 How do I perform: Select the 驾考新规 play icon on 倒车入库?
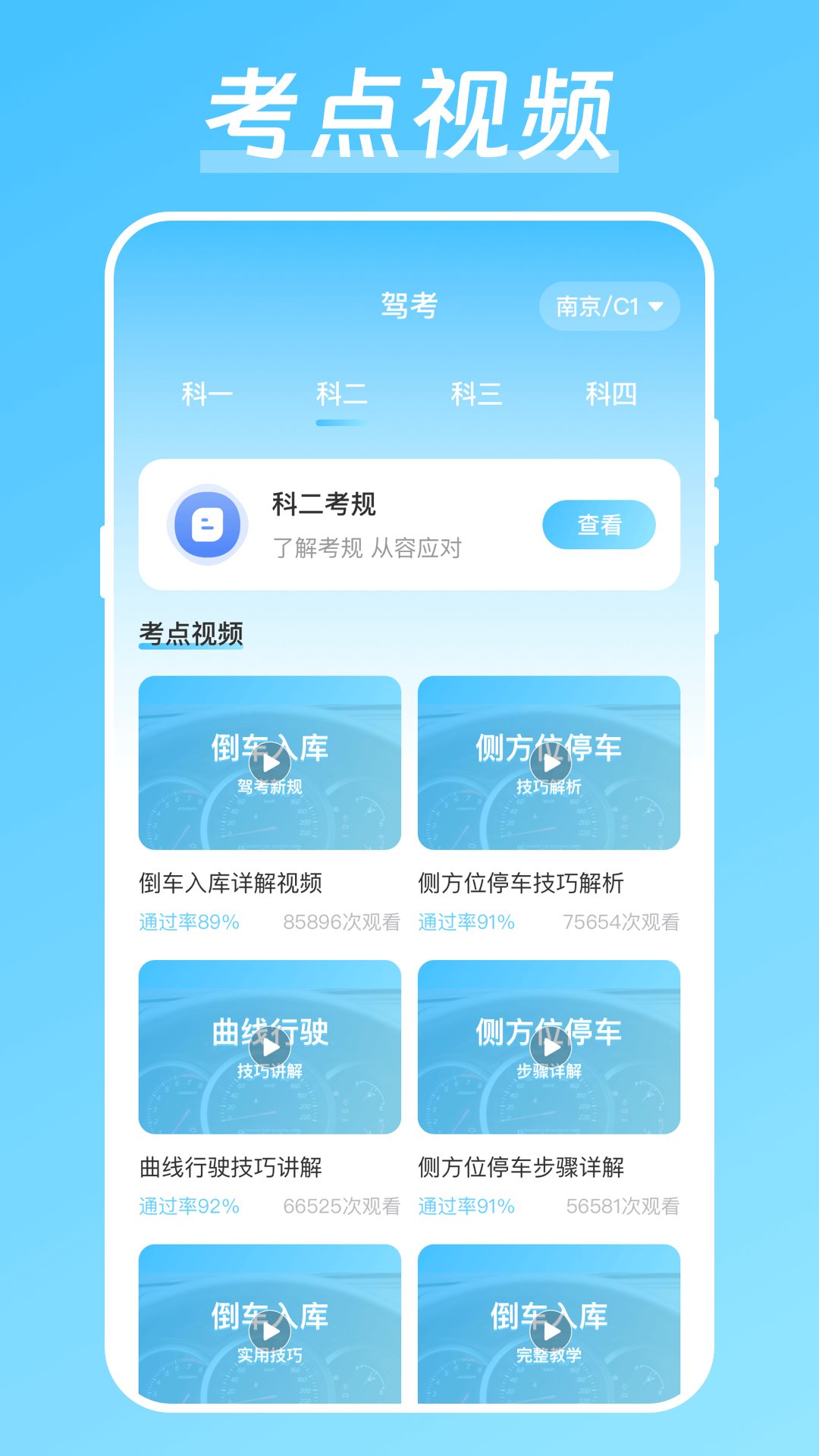[270, 762]
